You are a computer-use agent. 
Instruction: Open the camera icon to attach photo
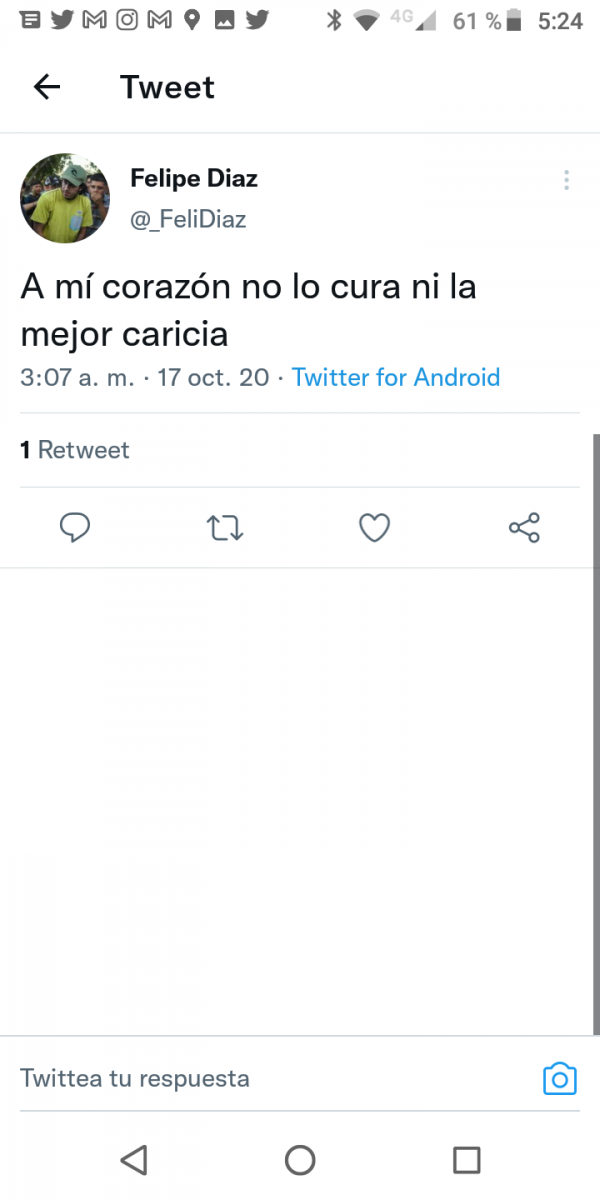coord(560,1078)
